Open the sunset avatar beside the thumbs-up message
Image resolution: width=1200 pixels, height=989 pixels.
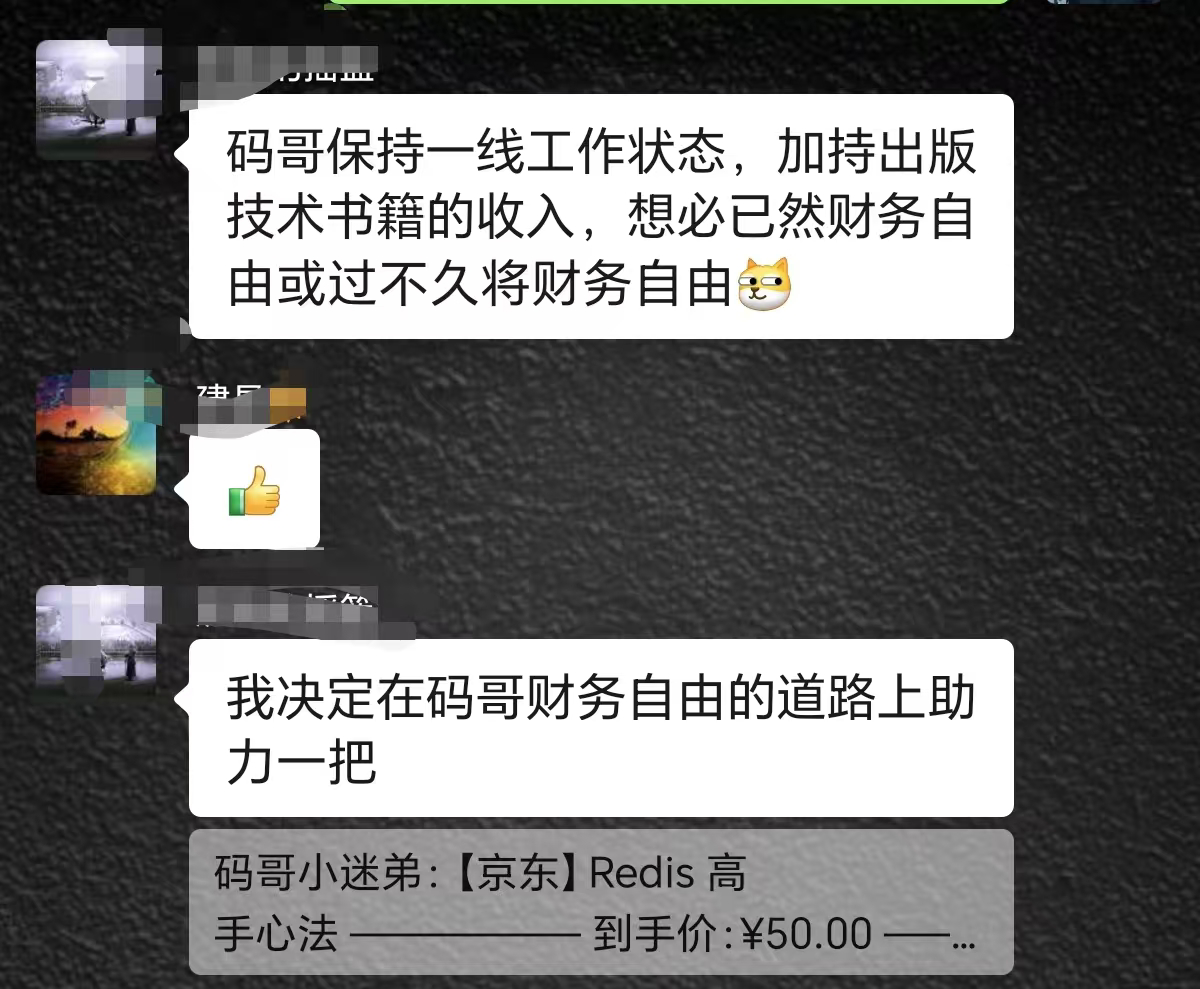coord(96,434)
